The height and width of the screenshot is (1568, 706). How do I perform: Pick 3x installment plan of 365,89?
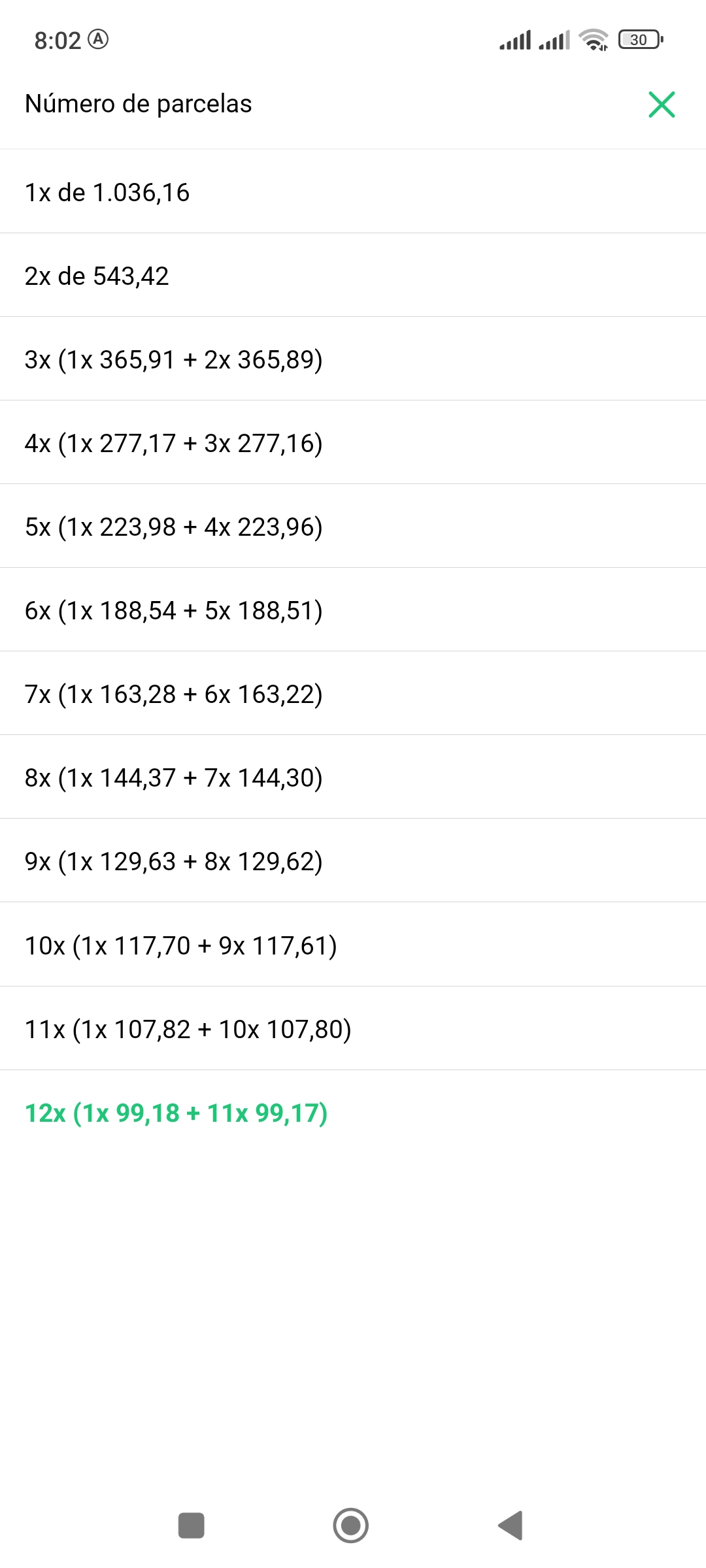353,359
